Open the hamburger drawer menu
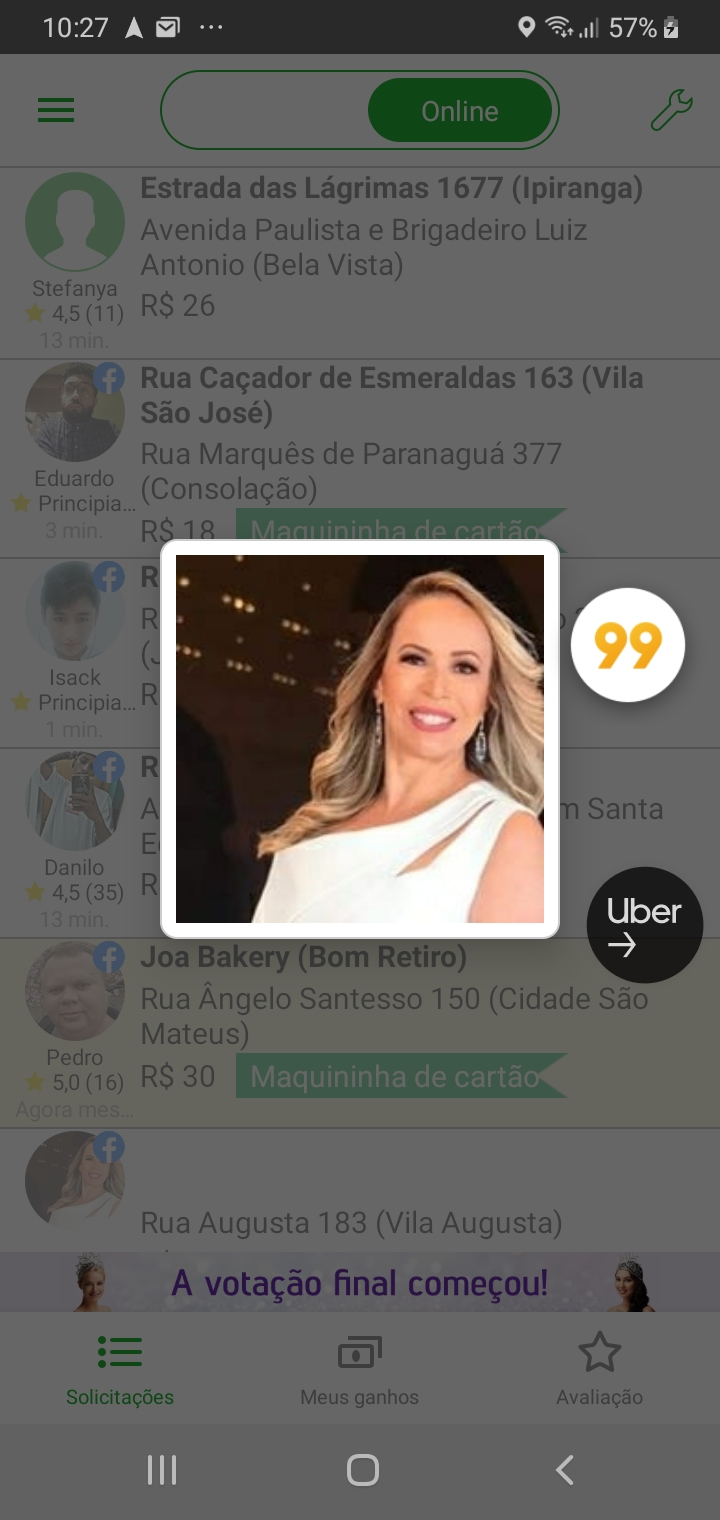Screen dimensions: 720x1520 coord(56,110)
